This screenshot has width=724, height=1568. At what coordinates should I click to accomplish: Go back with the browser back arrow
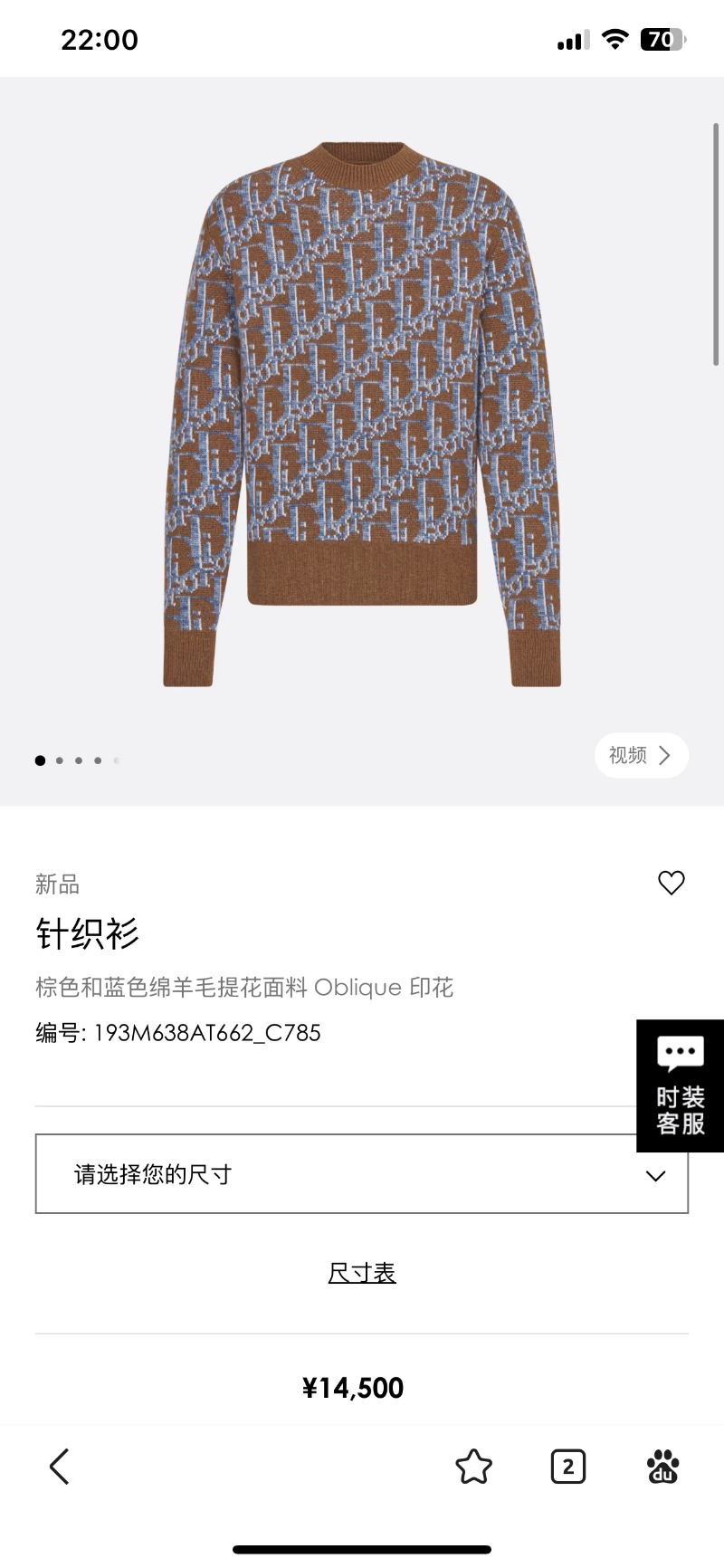(x=60, y=1467)
